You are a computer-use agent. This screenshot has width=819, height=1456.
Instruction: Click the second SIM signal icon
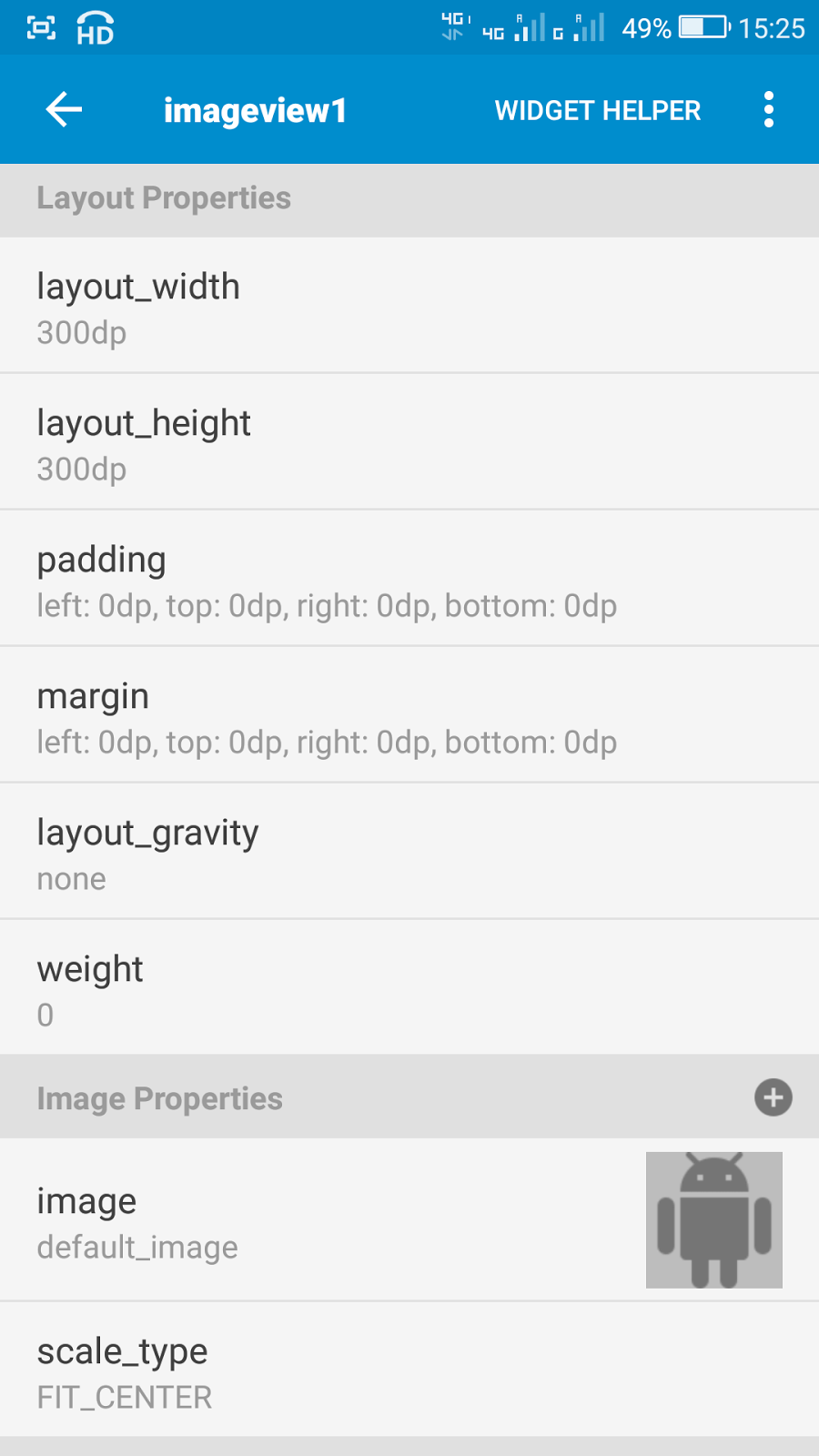click(582, 27)
